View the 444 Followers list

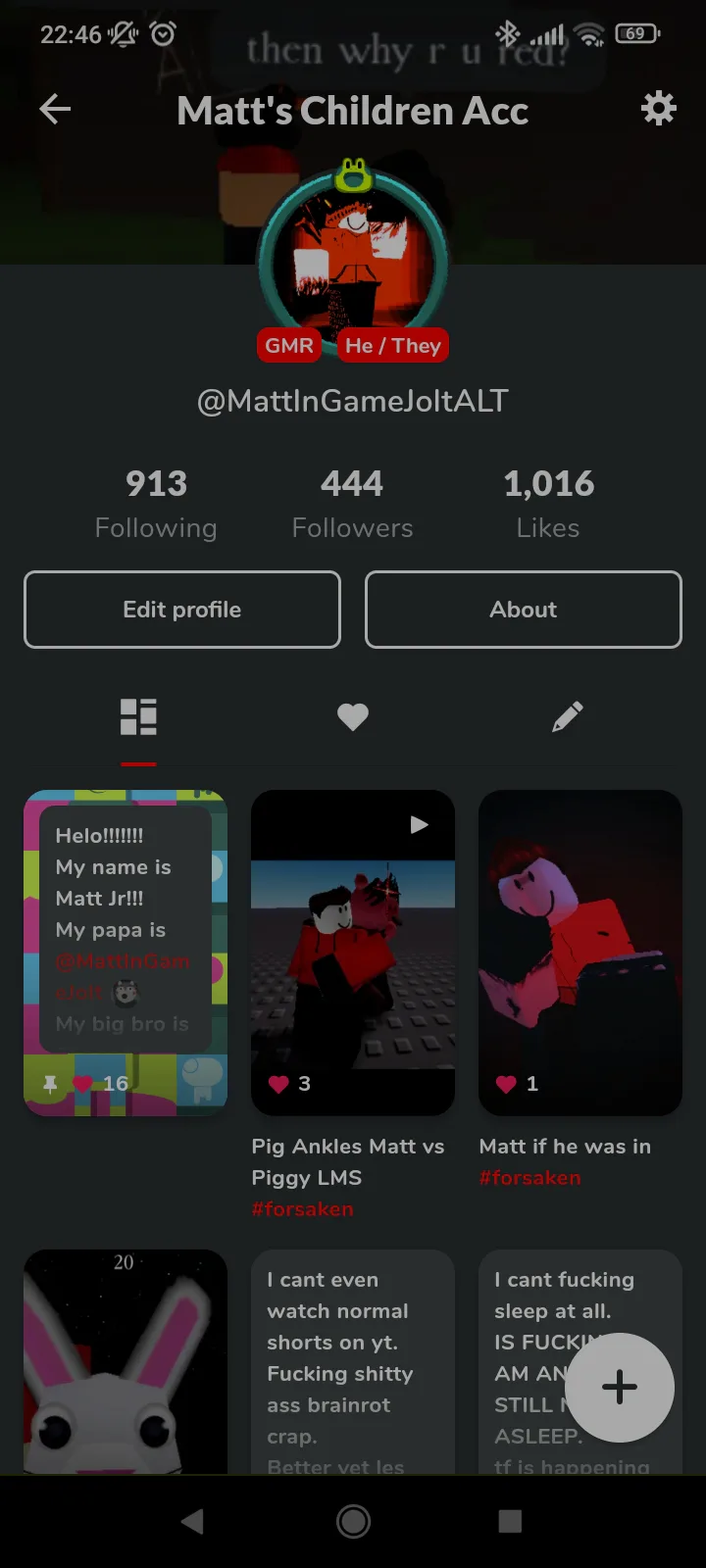pyautogui.click(x=352, y=504)
